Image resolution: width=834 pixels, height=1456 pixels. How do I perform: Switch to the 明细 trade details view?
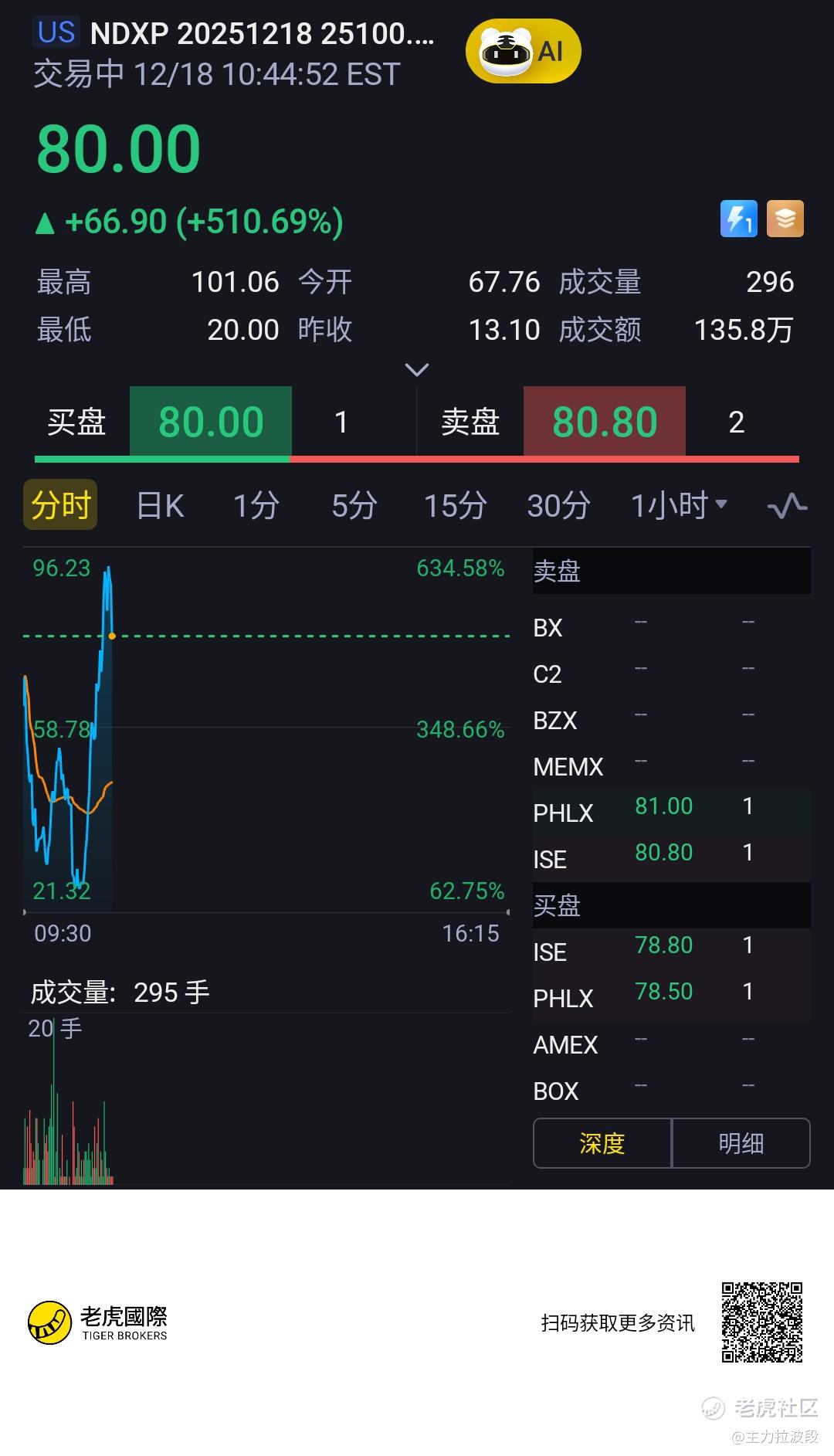pos(741,1143)
